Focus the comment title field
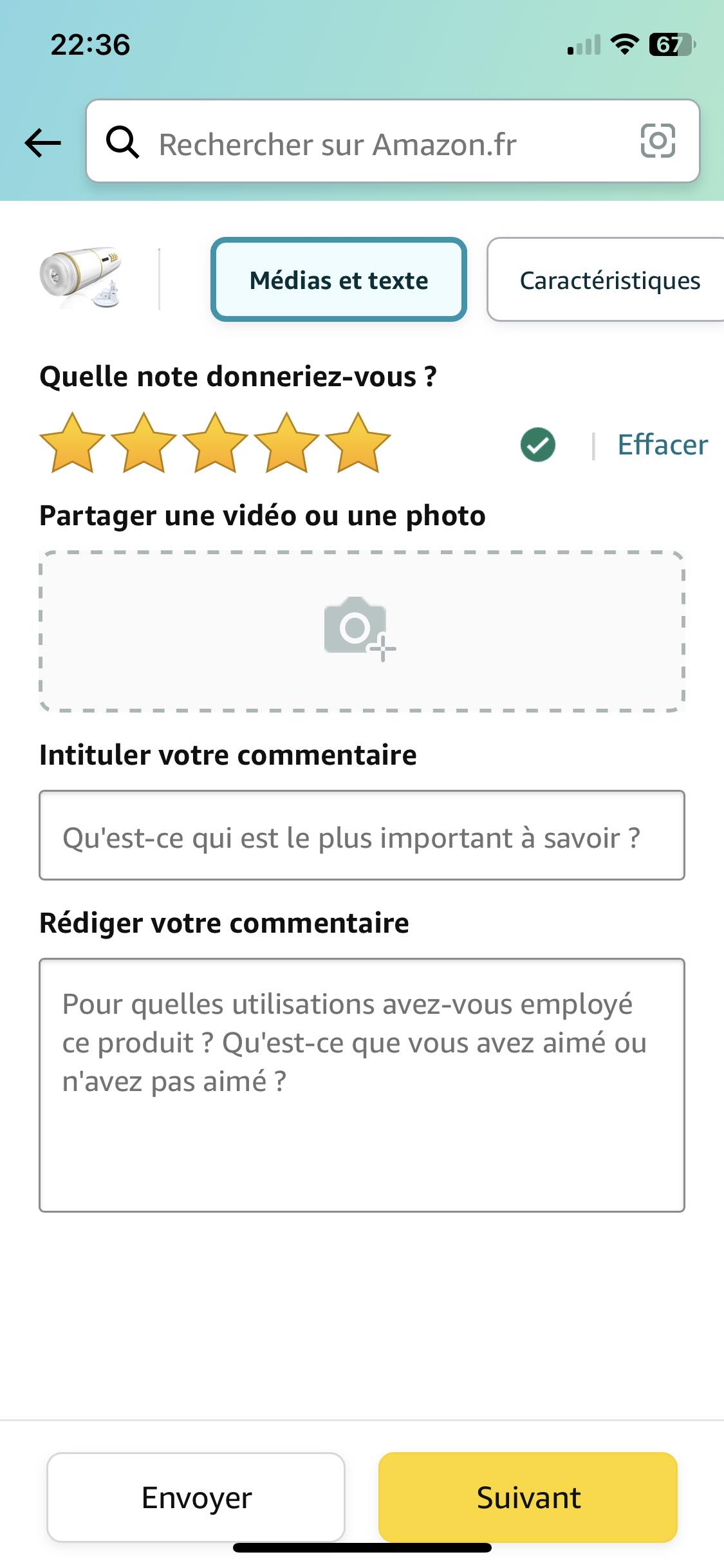The width and height of the screenshot is (724, 1568). click(x=361, y=835)
